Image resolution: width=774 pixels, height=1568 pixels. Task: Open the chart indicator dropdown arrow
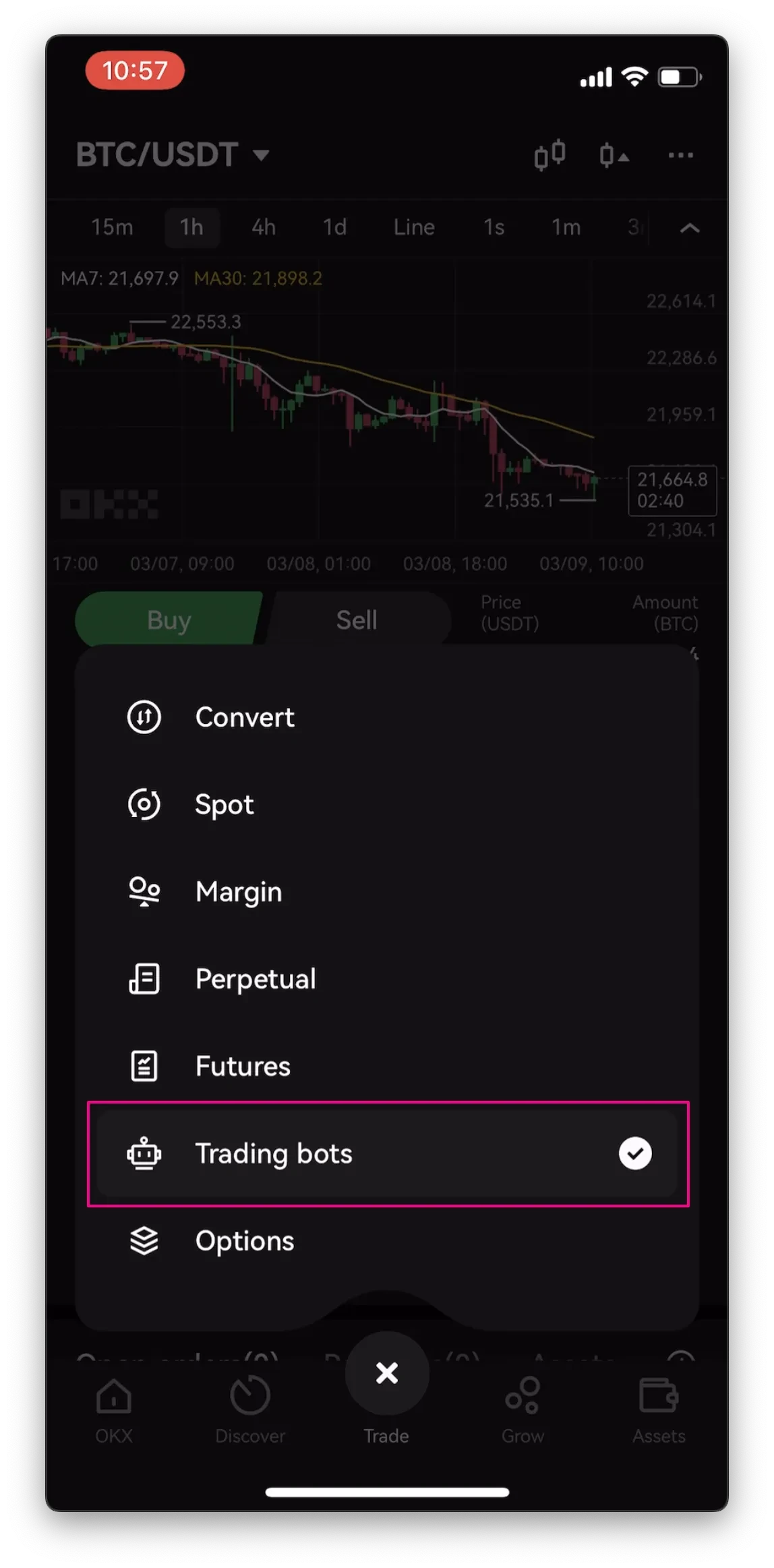[615, 155]
